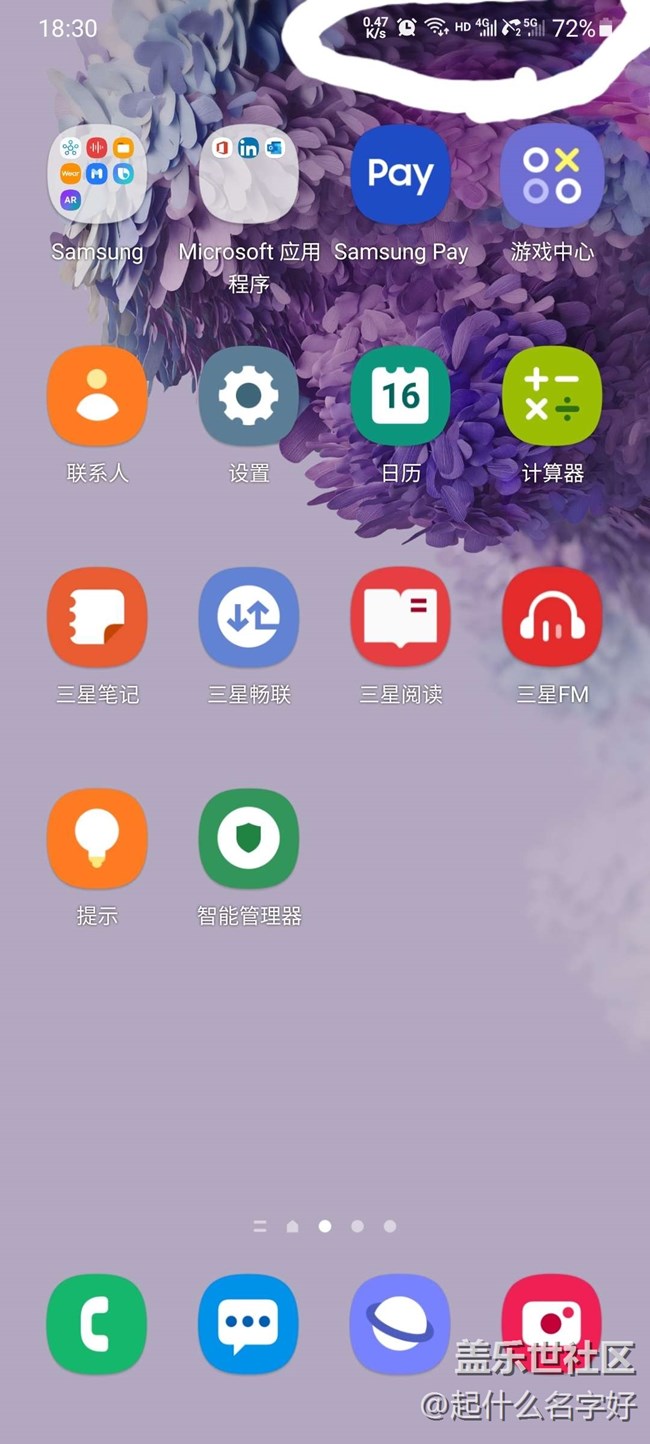The height and width of the screenshot is (1444, 650).
Task: Open the 日历 calendar app
Action: pos(400,396)
